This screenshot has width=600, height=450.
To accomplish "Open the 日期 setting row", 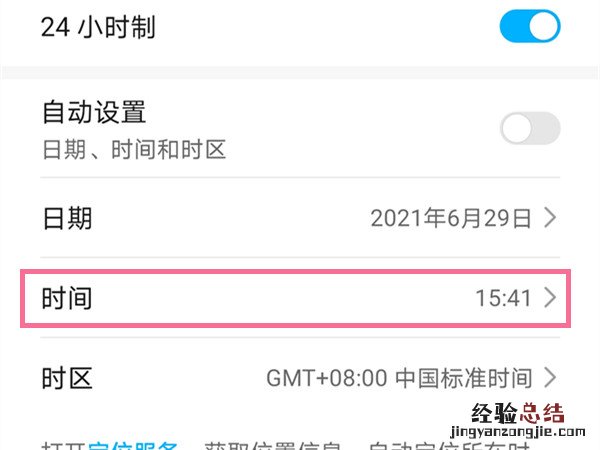I will 298,217.
